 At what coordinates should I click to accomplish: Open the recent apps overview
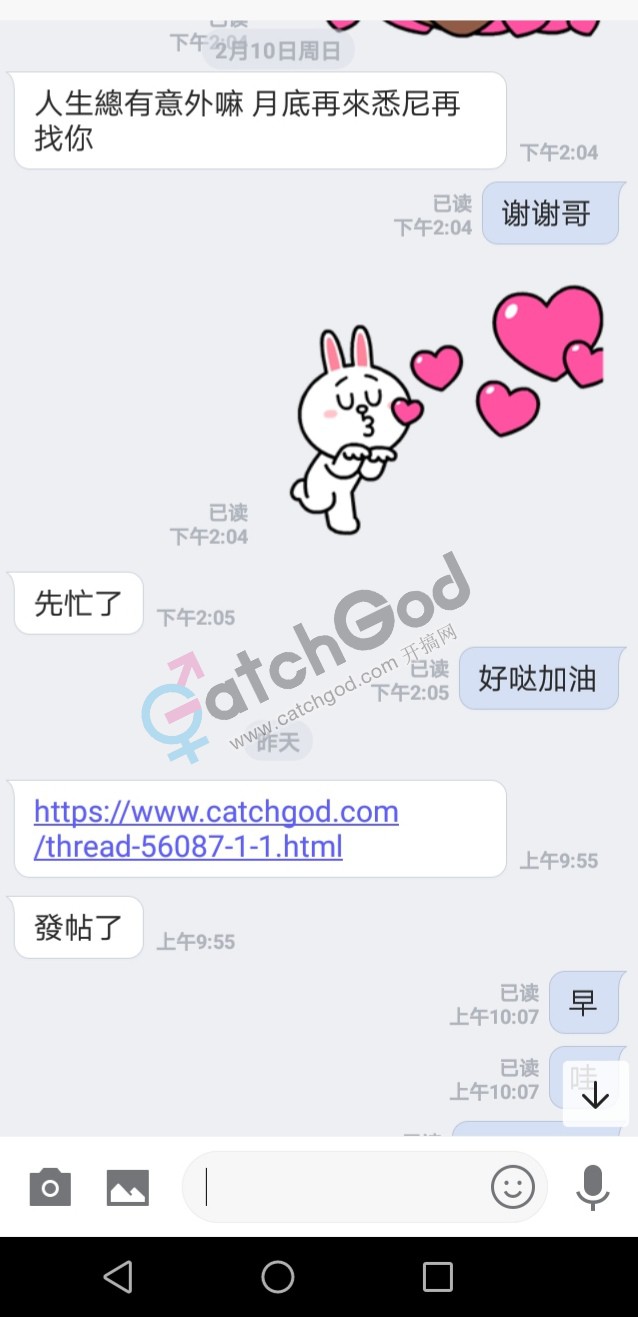pos(437,1276)
